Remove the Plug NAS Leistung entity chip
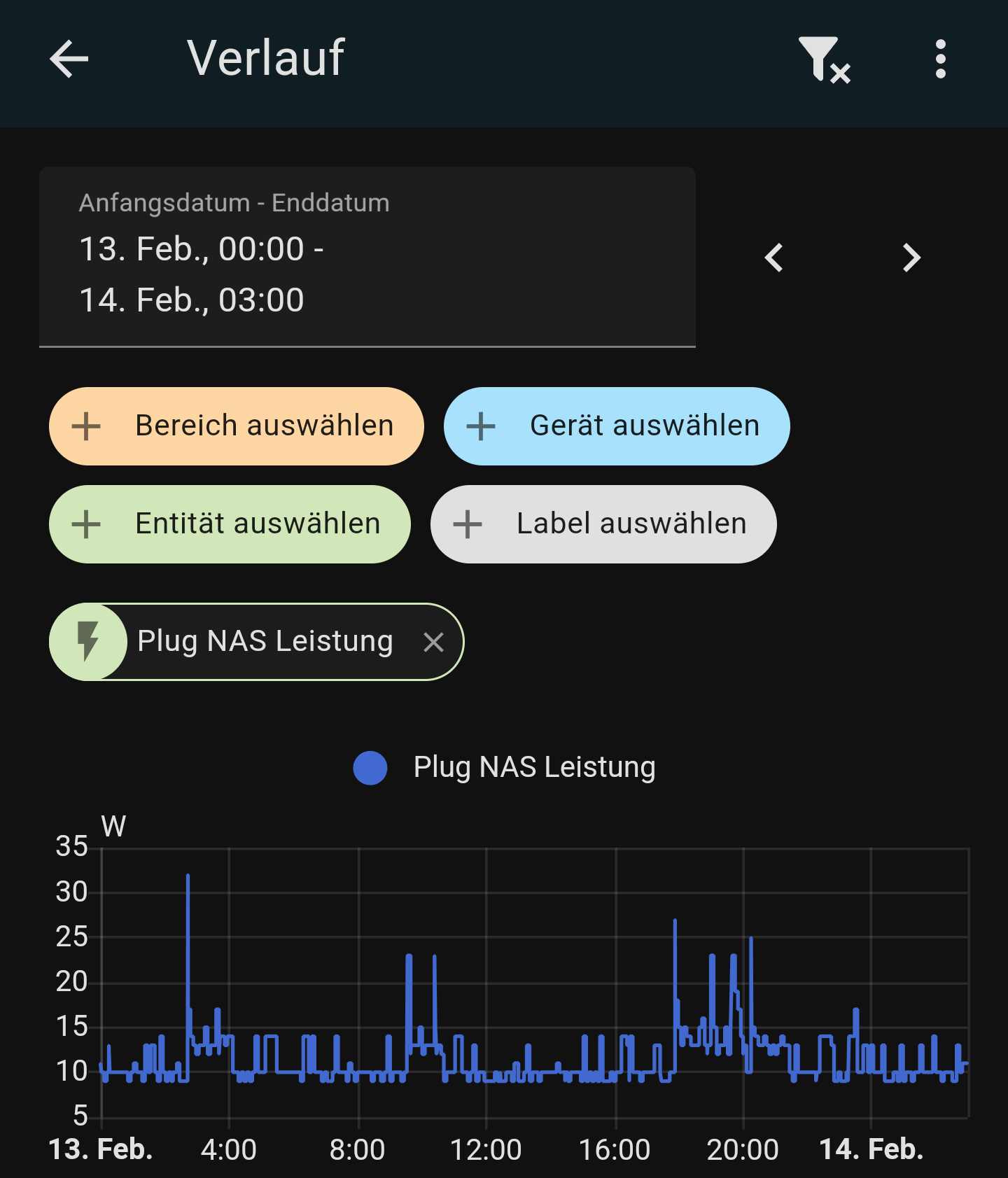This screenshot has height=1178, width=1008. pyautogui.click(x=434, y=642)
